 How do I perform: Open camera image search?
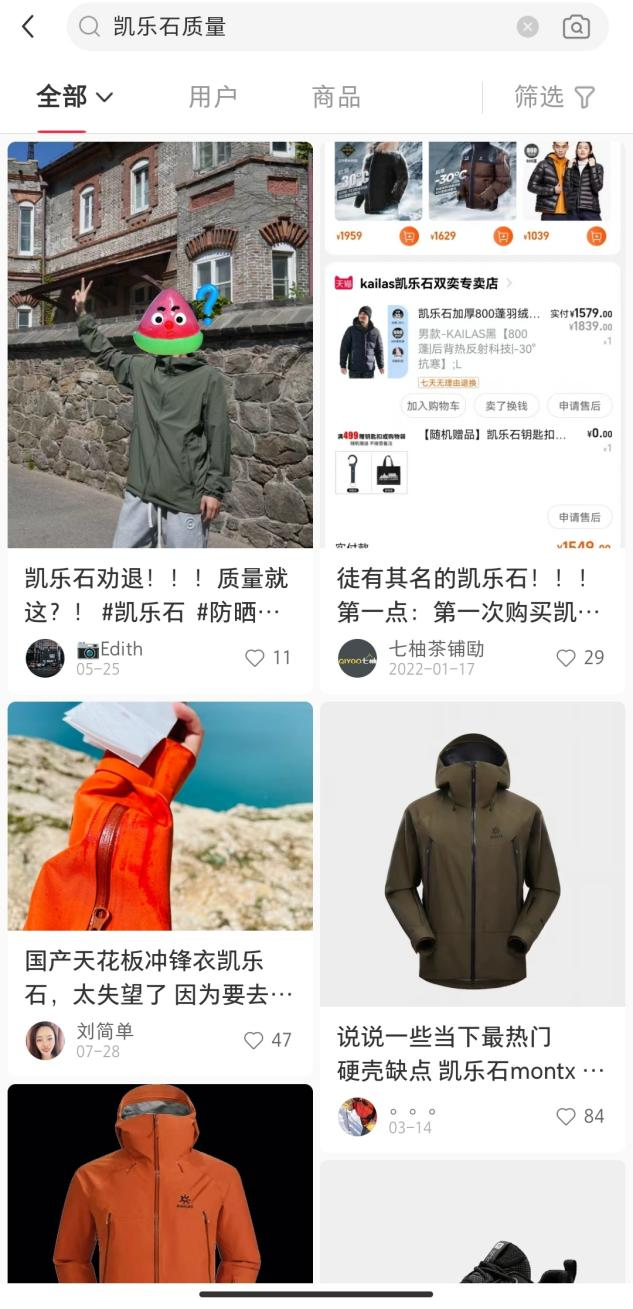pyautogui.click(x=576, y=27)
